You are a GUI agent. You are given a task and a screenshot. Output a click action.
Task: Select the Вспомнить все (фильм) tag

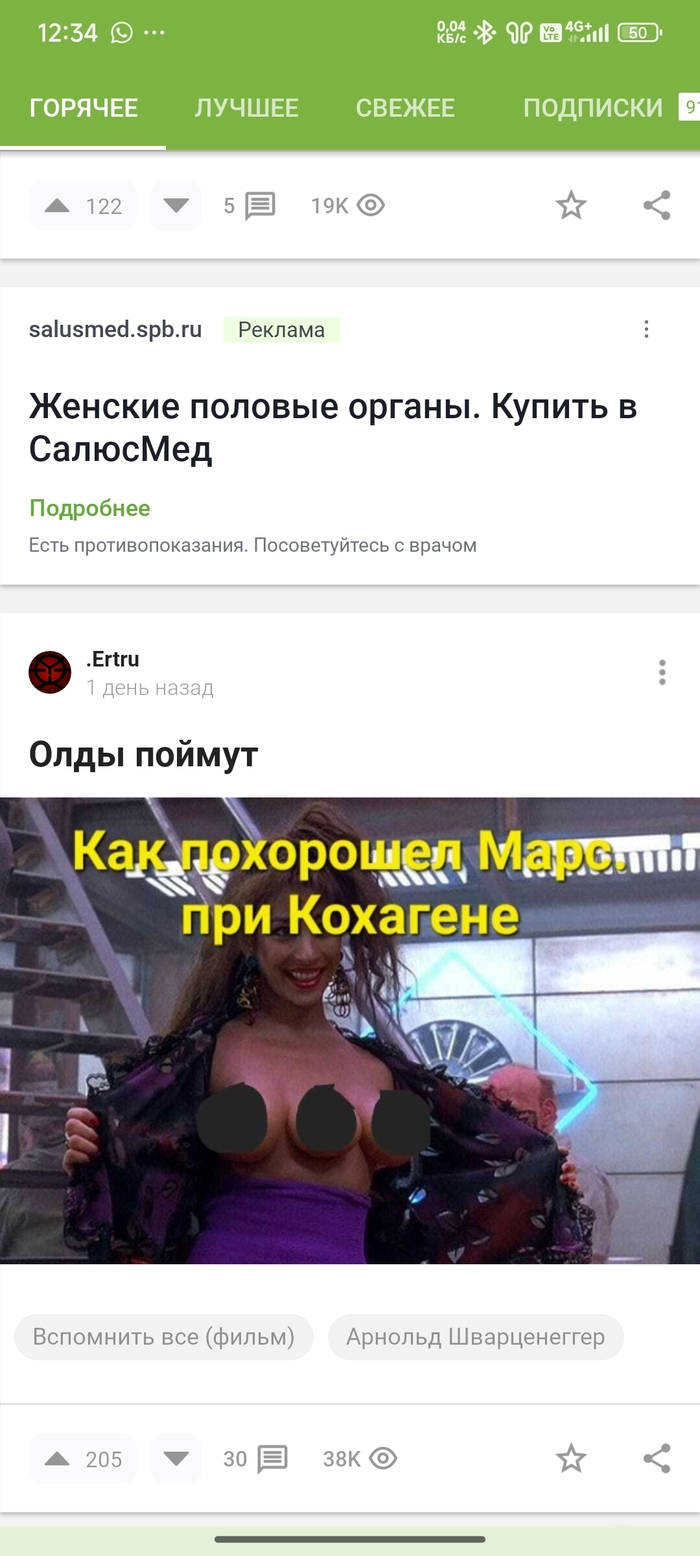164,1337
